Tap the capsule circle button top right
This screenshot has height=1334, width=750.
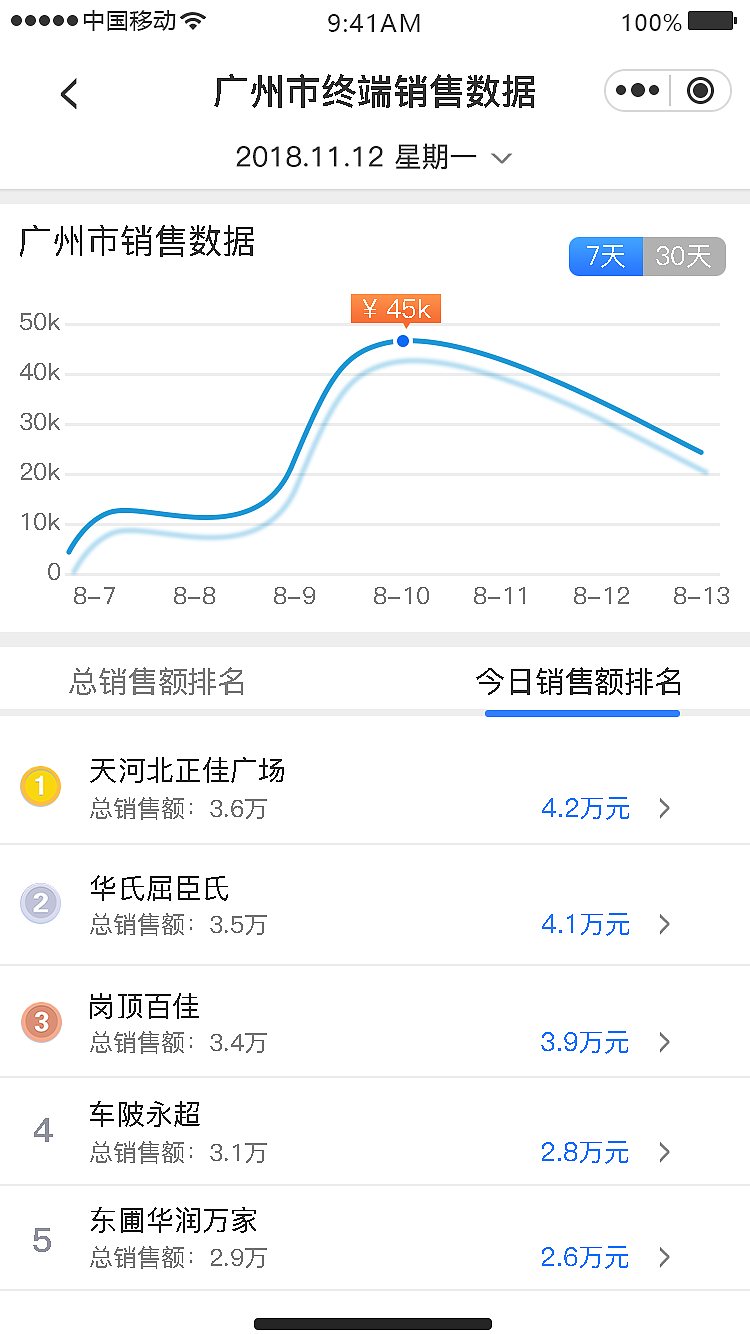pos(699,90)
